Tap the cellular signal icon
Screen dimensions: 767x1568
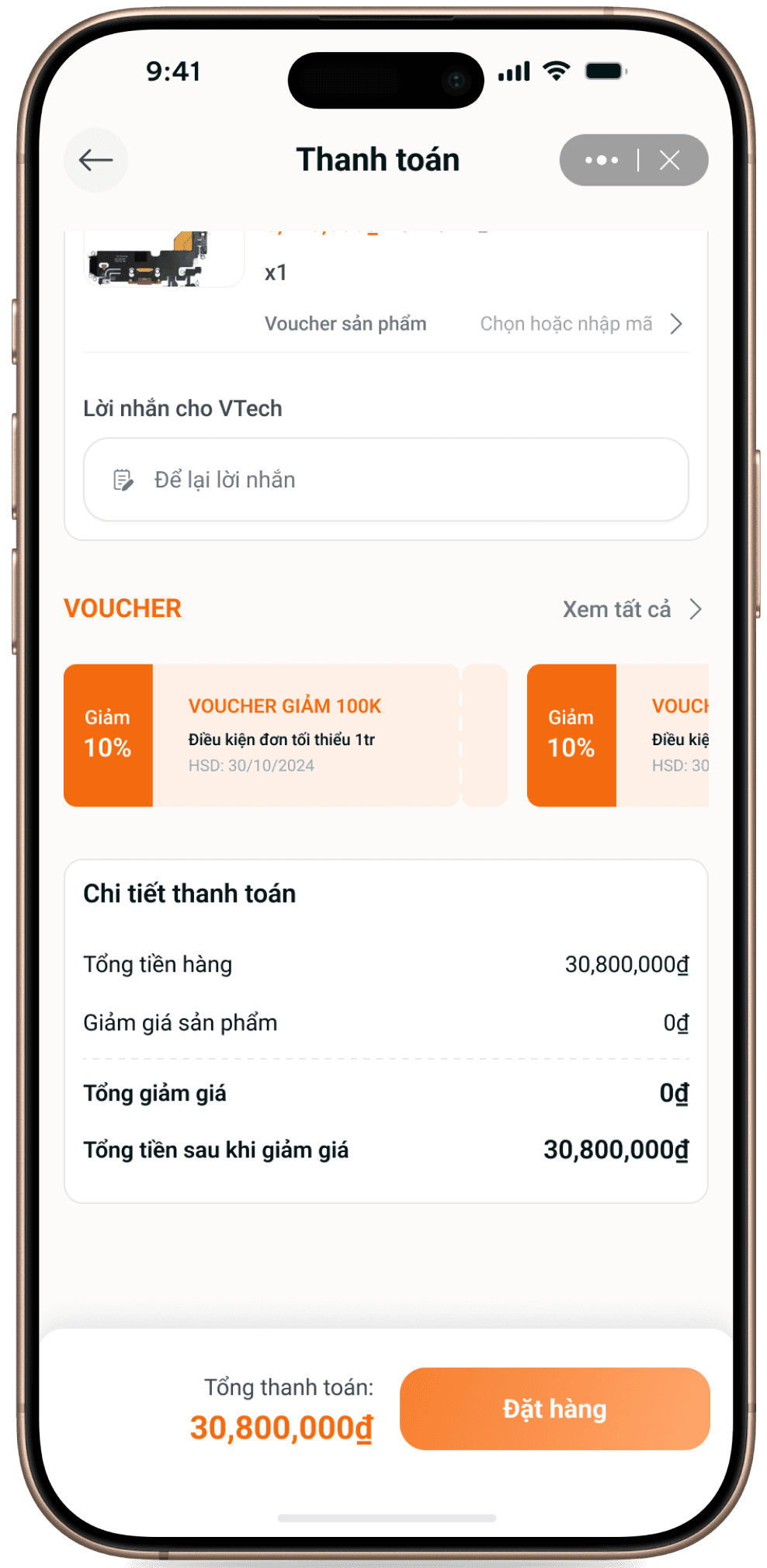(x=515, y=71)
